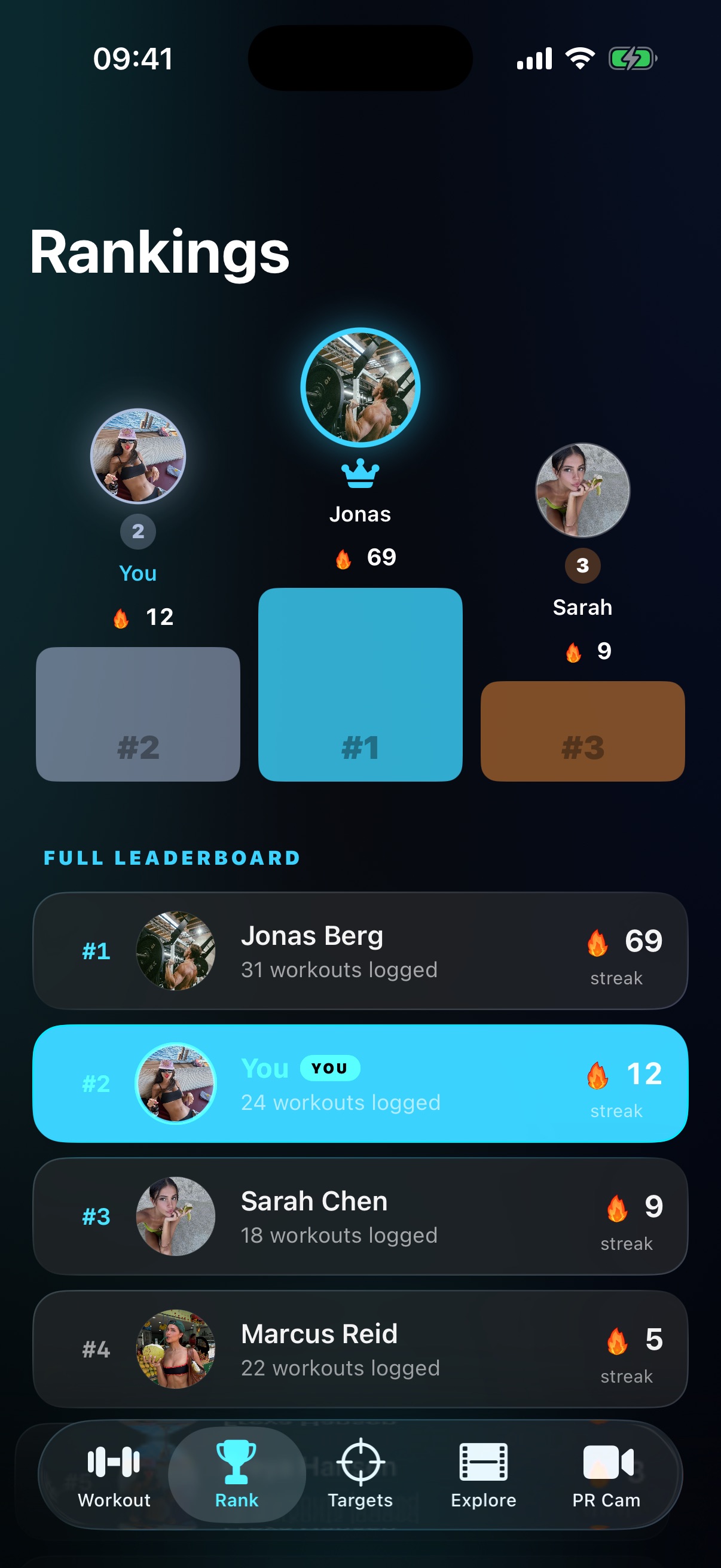This screenshot has height=1568, width=721.
Task: Open Marcus Reid's leaderboard entry
Action: pyautogui.click(x=360, y=1349)
